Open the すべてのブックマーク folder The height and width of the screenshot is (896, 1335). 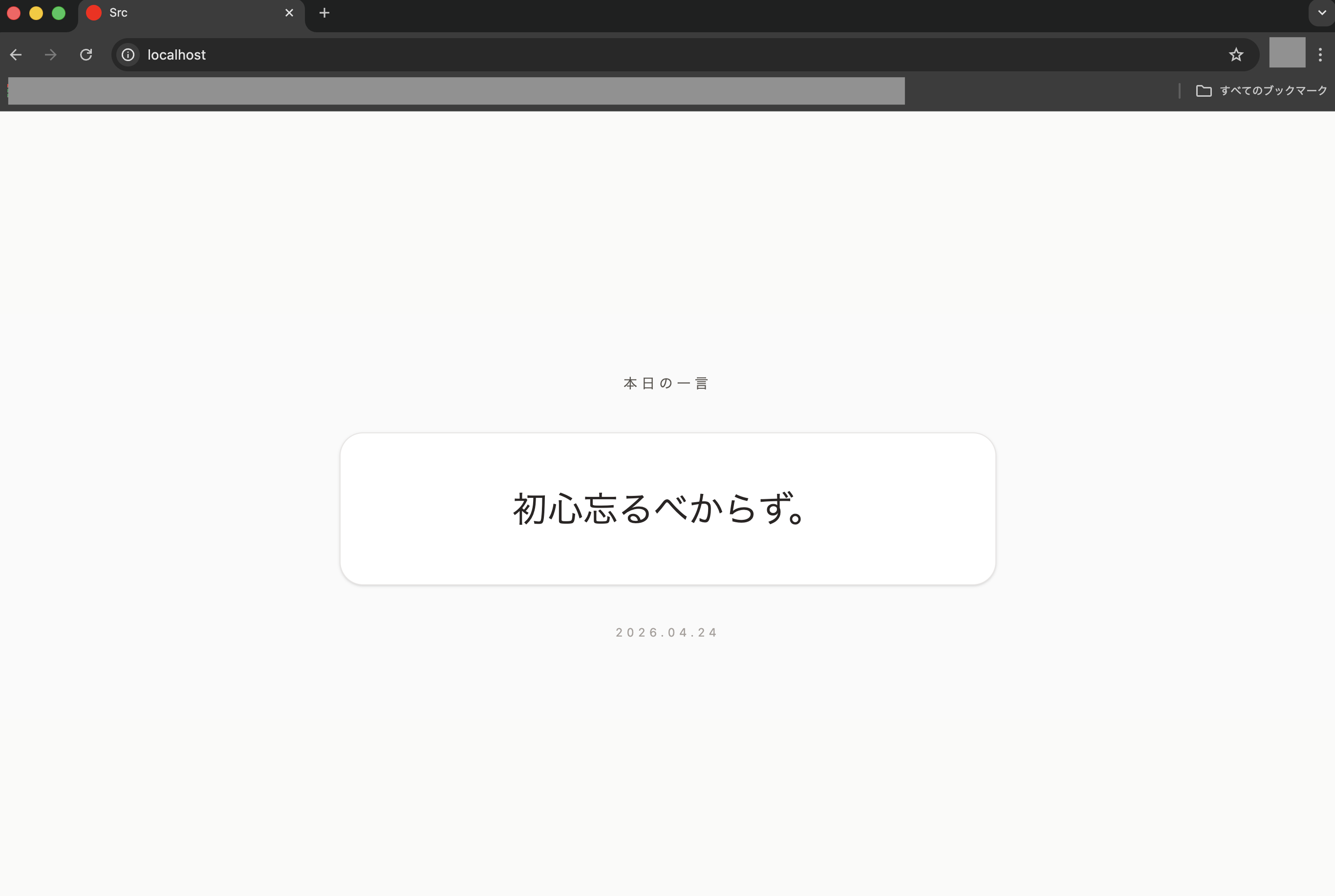[x=1262, y=90]
